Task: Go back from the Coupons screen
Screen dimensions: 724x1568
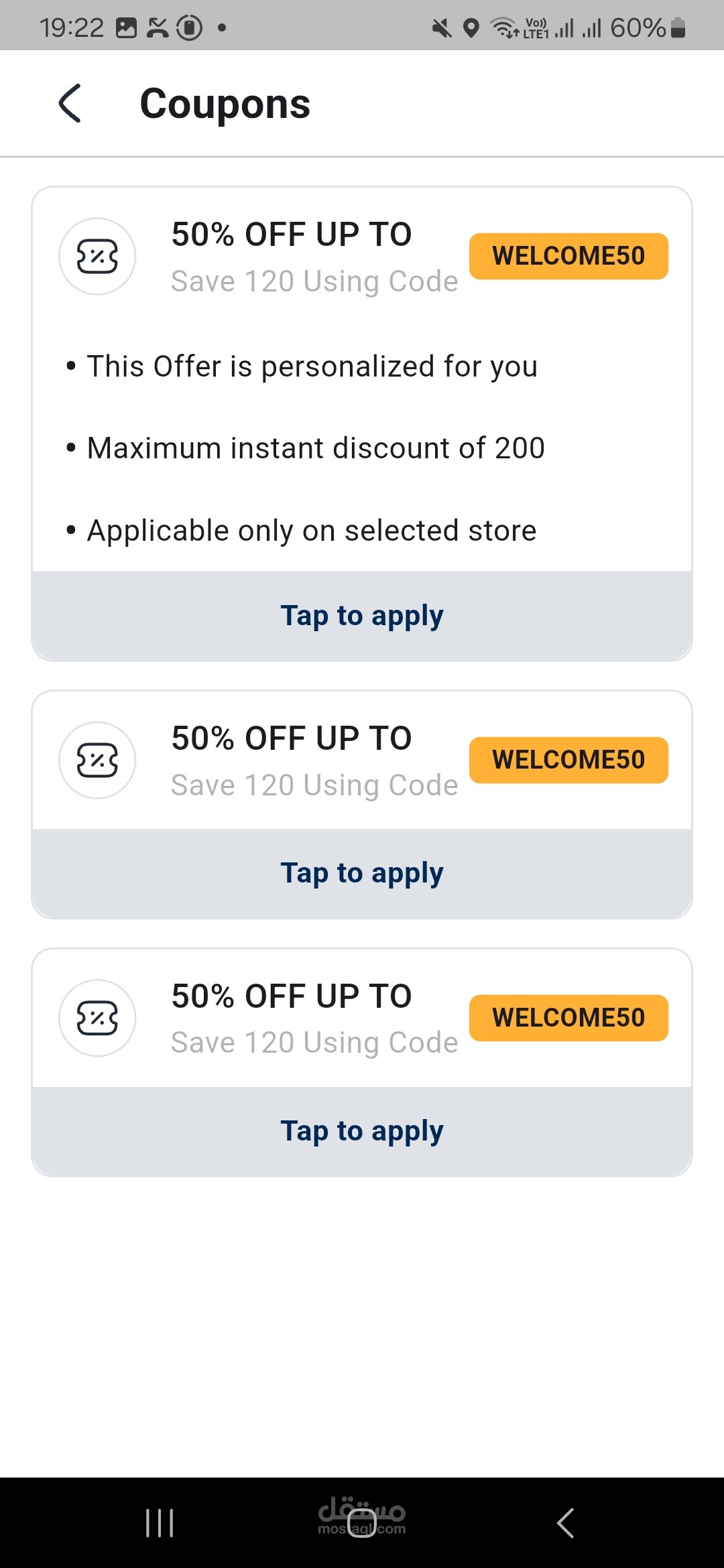Action: pyautogui.click(x=70, y=103)
